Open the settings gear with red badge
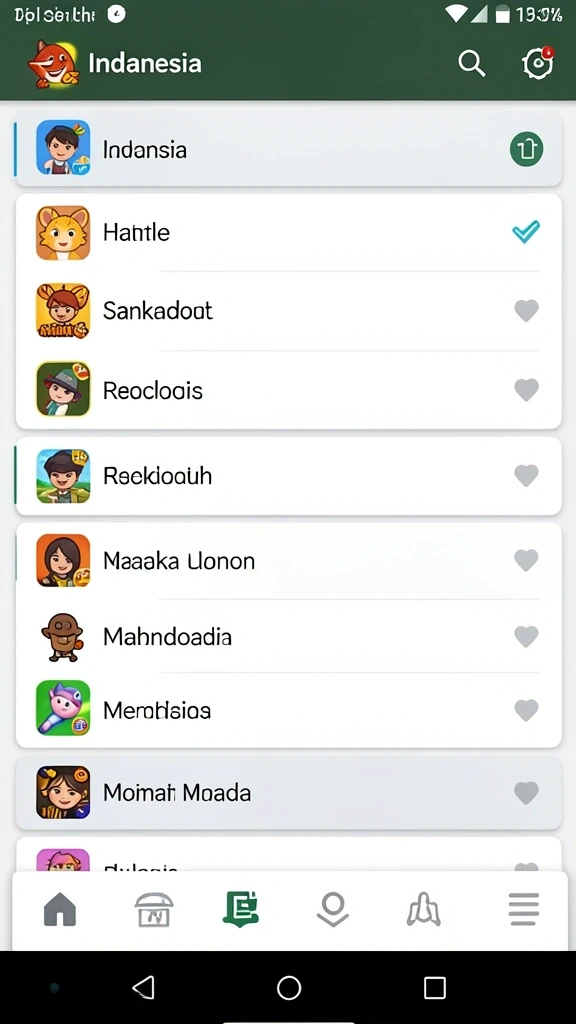This screenshot has width=576, height=1024. [x=537, y=63]
